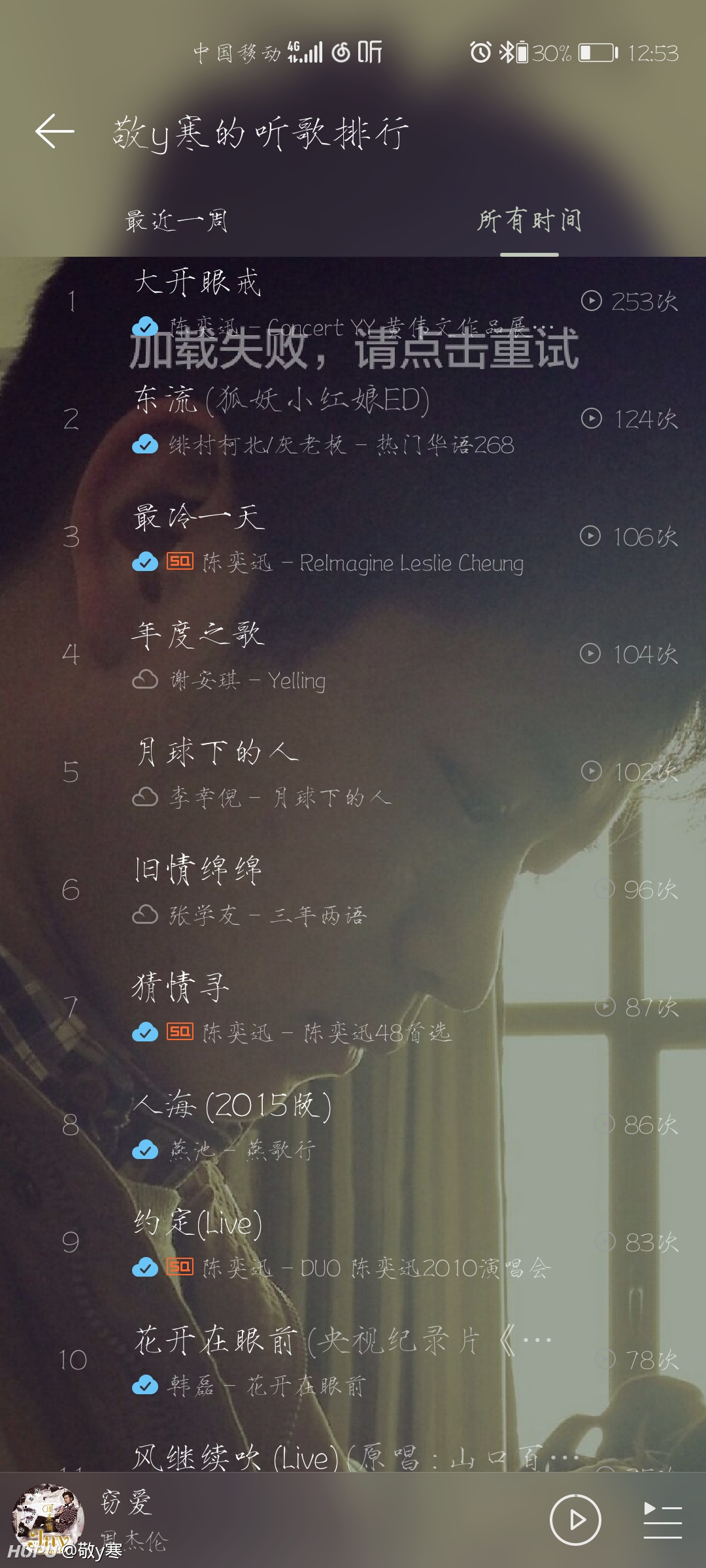
Task: Play 最冷一天 by 陈奕迅
Action: pos(353,537)
